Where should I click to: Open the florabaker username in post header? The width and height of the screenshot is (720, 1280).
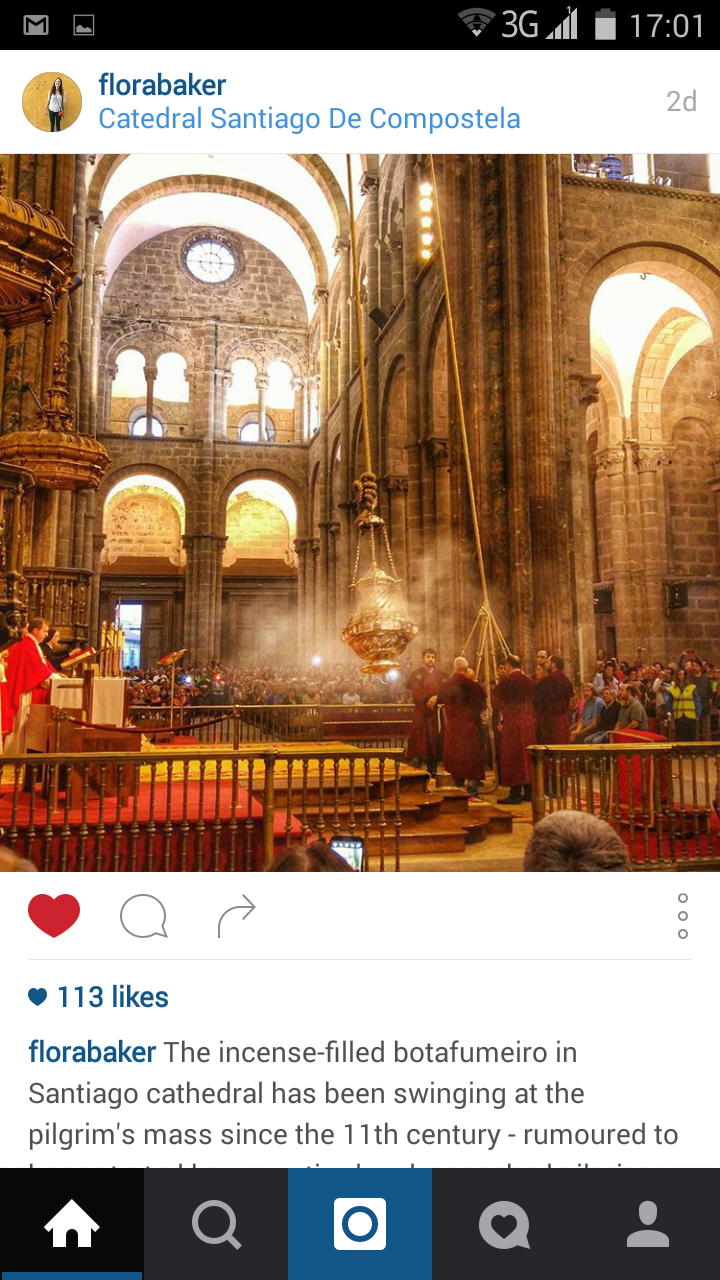click(x=162, y=85)
